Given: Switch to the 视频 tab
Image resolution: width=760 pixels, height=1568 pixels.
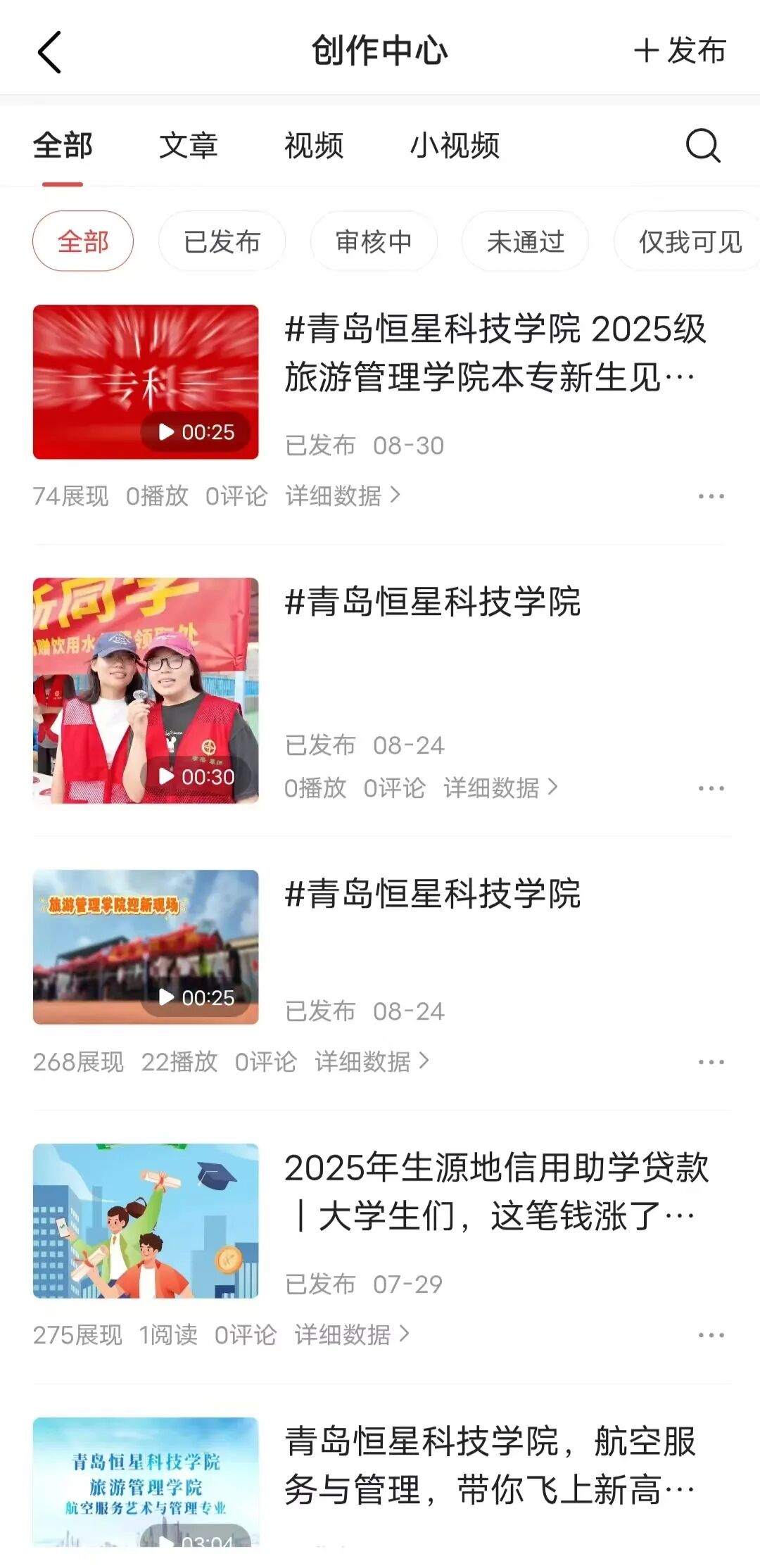Looking at the screenshot, I should [314, 146].
